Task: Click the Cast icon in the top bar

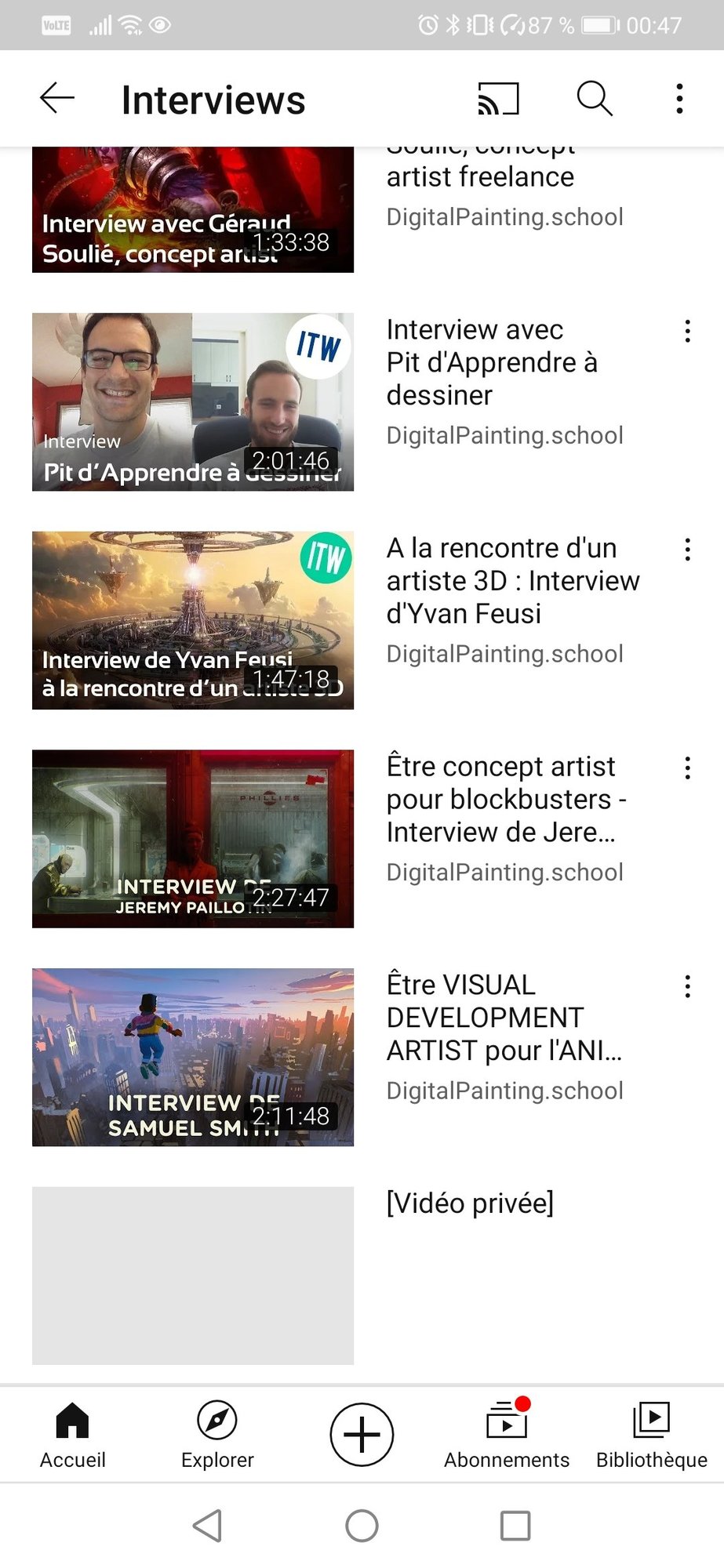Action: [497, 98]
